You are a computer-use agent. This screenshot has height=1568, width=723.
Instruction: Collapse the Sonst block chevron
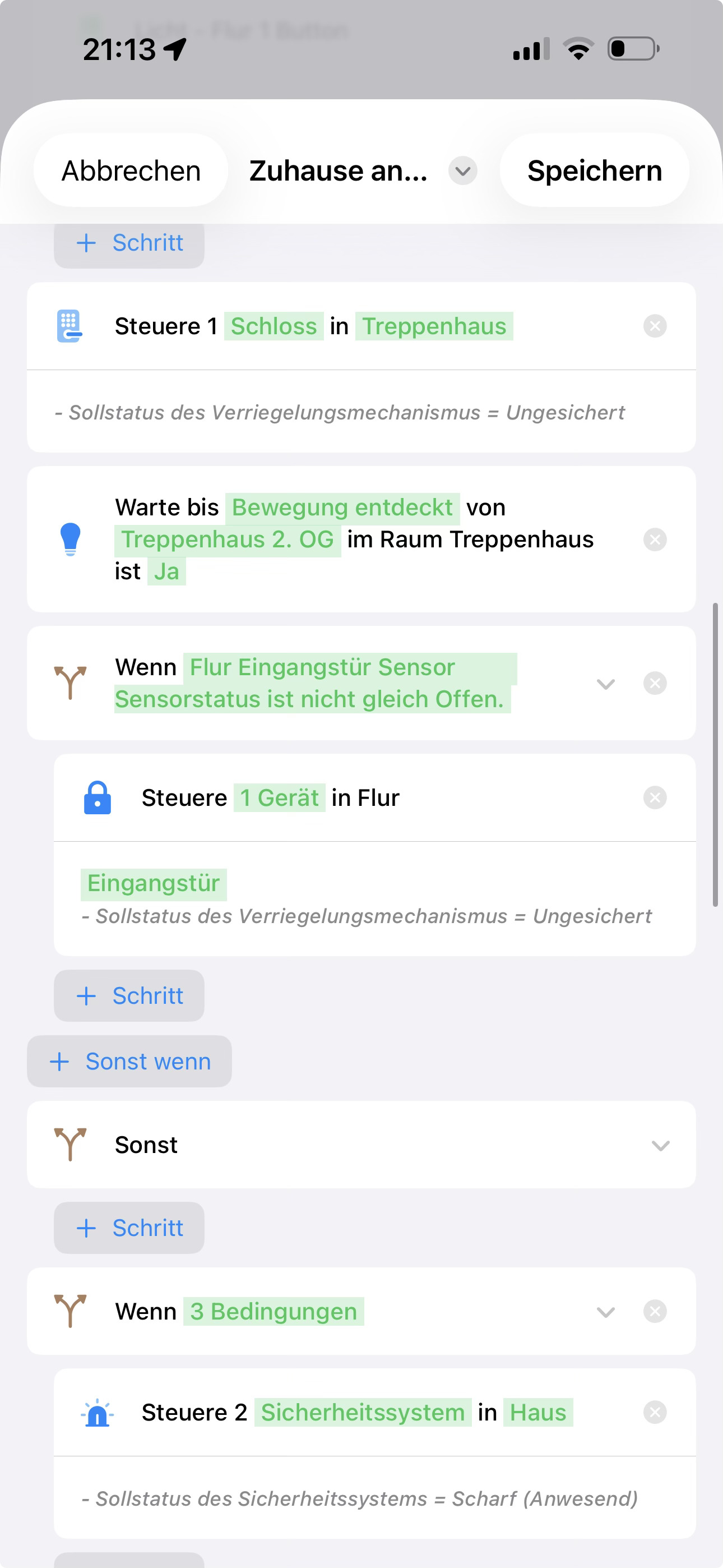tap(660, 1146)
